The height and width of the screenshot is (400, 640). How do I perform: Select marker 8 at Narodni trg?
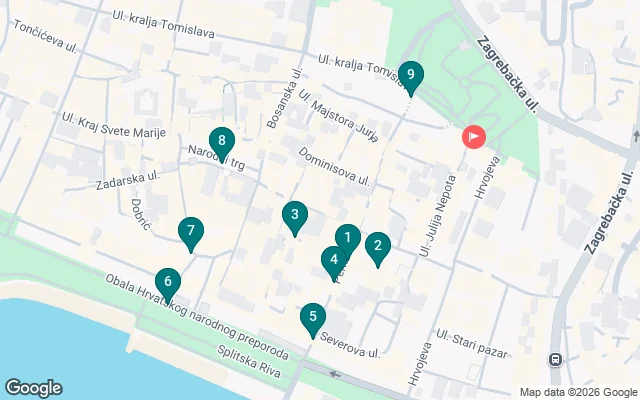coord(222,142)
